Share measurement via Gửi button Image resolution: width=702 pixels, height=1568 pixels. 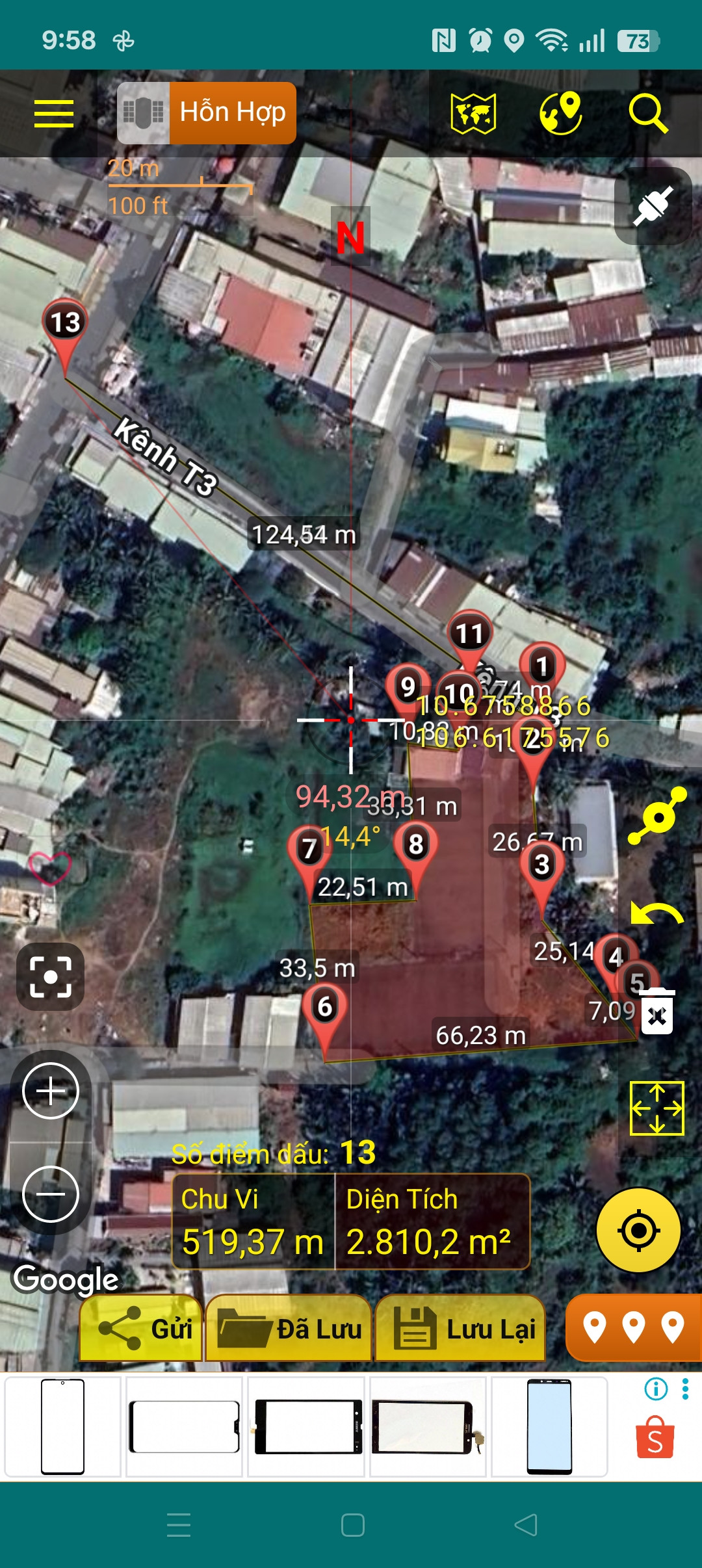tap(141, 1329)
